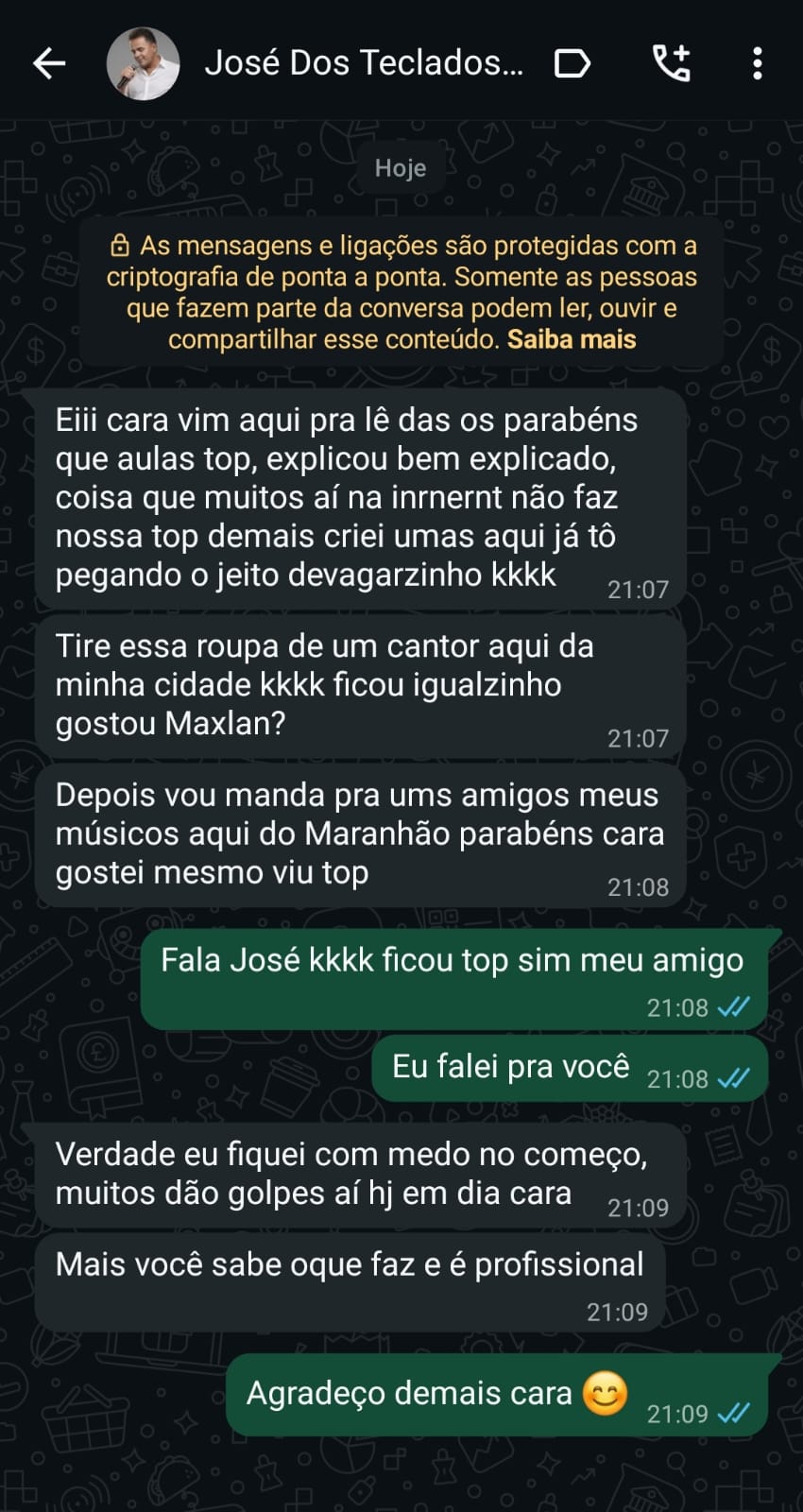The height and width of the screenshot is (1512, 803).
Task: Tap the Hoje date header
Action: pyautogui.click(x=401, y=167)
